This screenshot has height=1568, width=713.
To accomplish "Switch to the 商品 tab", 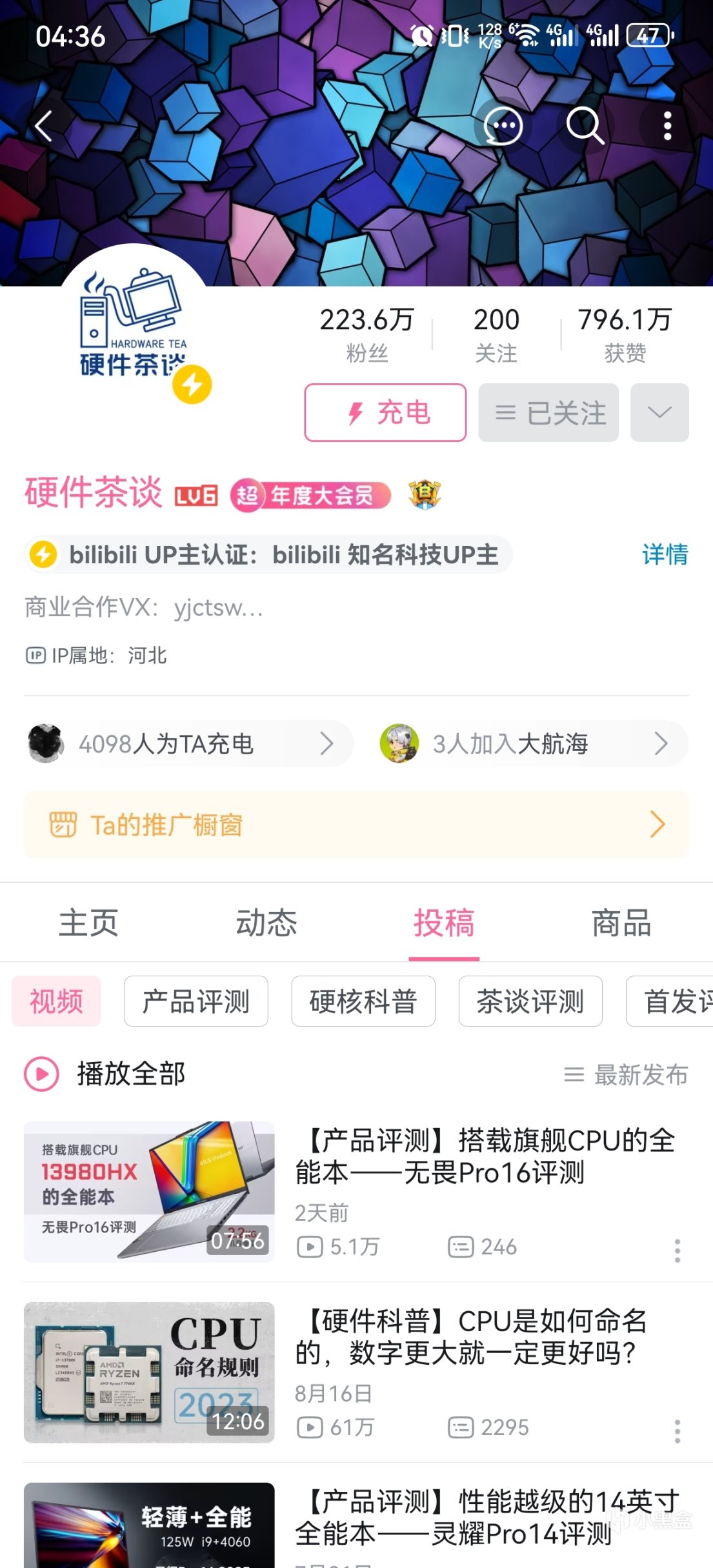I will point(621,923).
